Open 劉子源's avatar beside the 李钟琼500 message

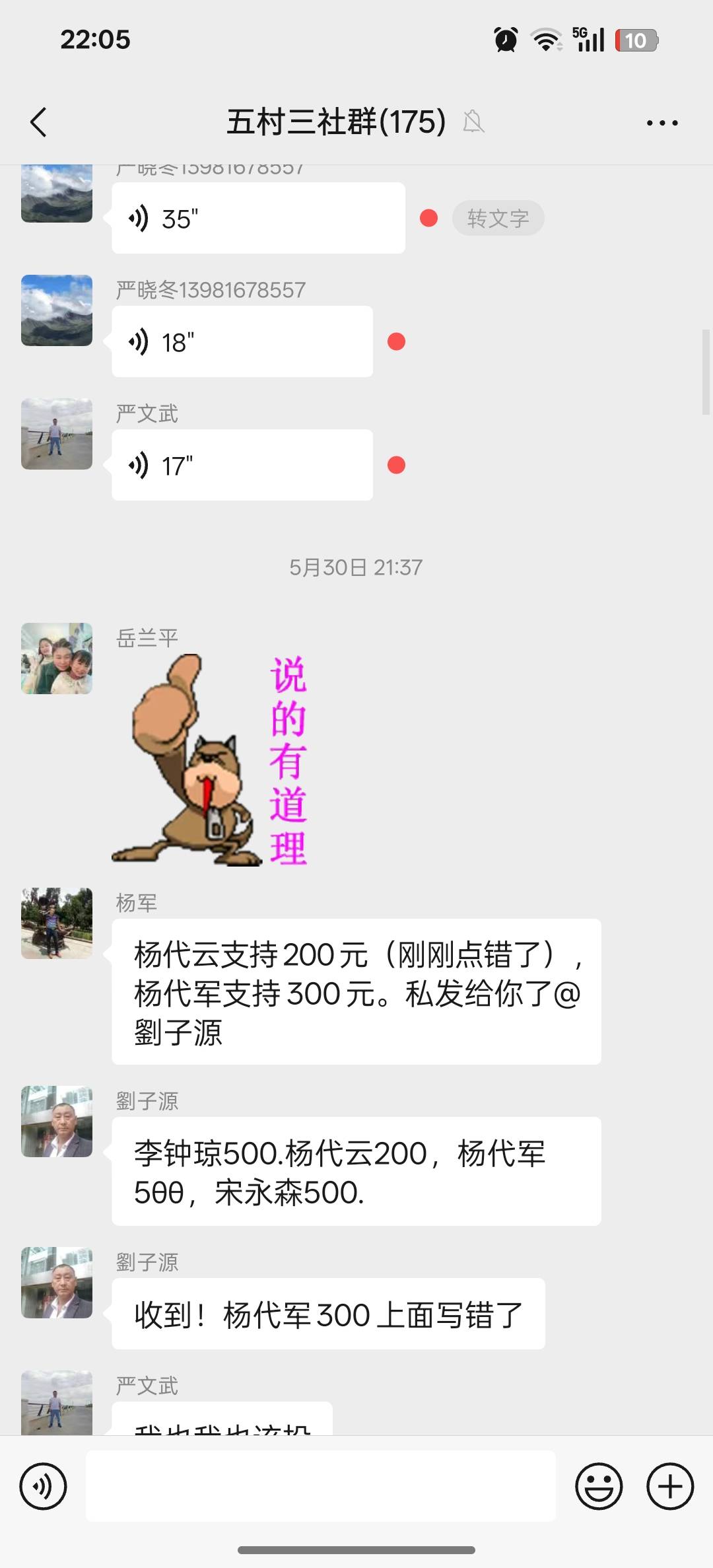[57, 1121]
